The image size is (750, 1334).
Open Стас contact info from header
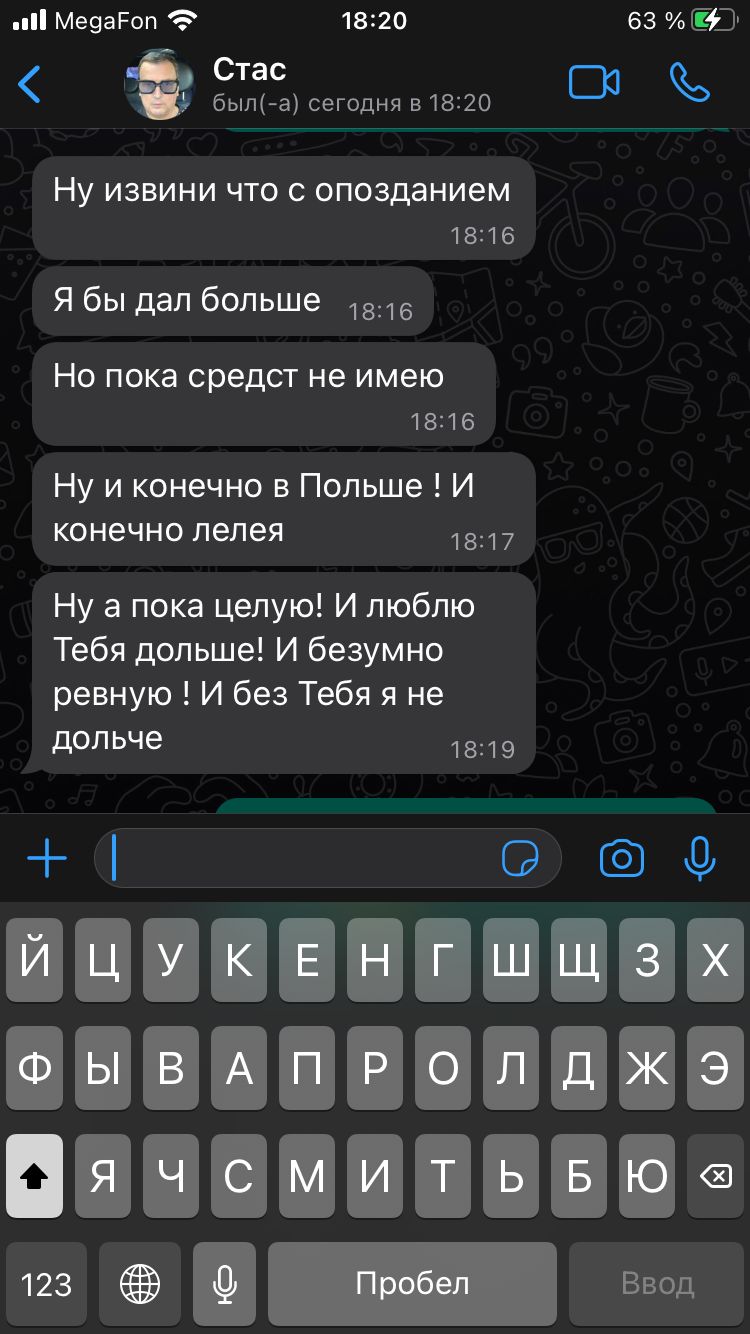coord(300,84)
